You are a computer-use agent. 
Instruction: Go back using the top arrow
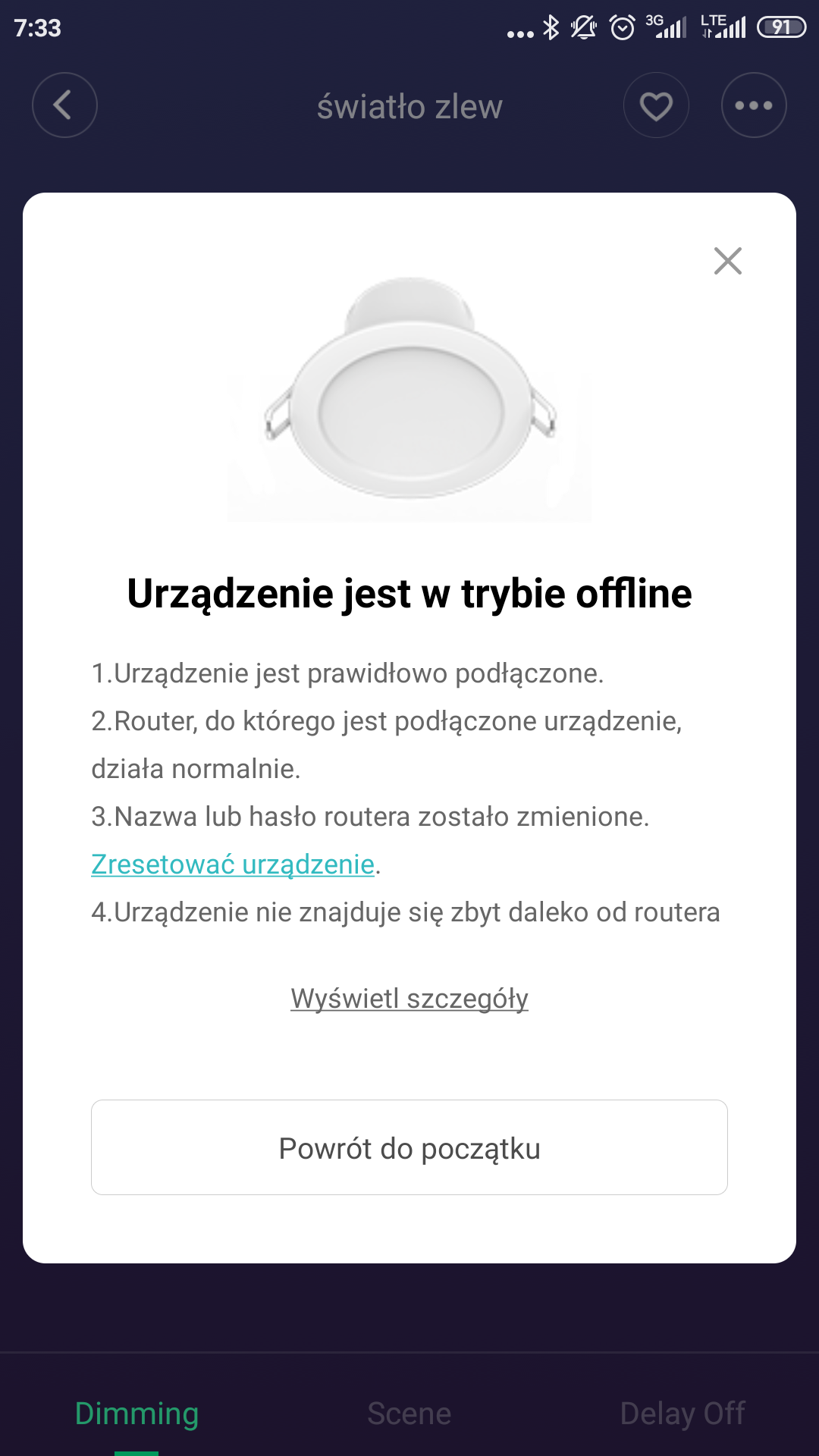point(64,105)
